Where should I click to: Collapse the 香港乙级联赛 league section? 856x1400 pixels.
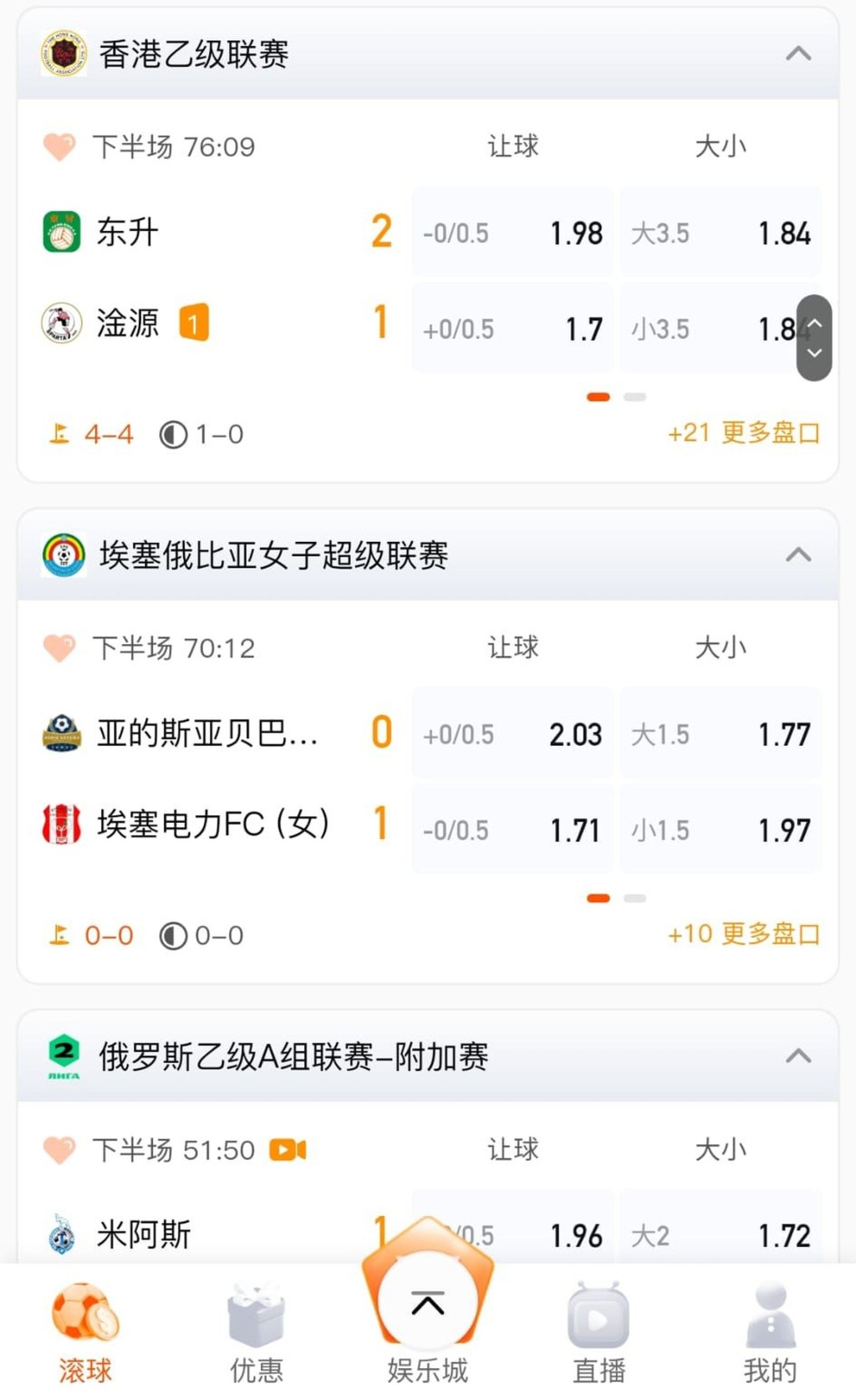[798, 54]
